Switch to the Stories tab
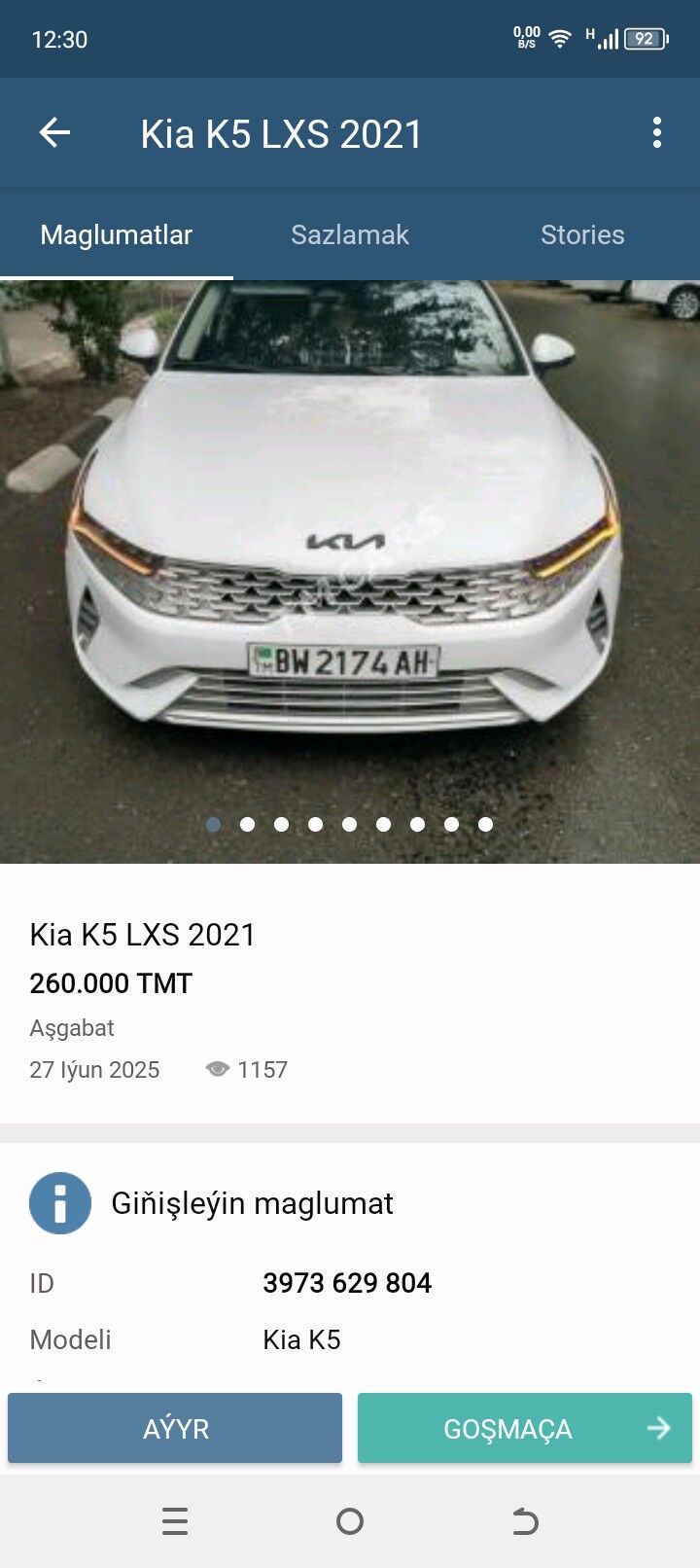Screen dimensions: 700x1568 pyautogui.click(x=582, y=234)
